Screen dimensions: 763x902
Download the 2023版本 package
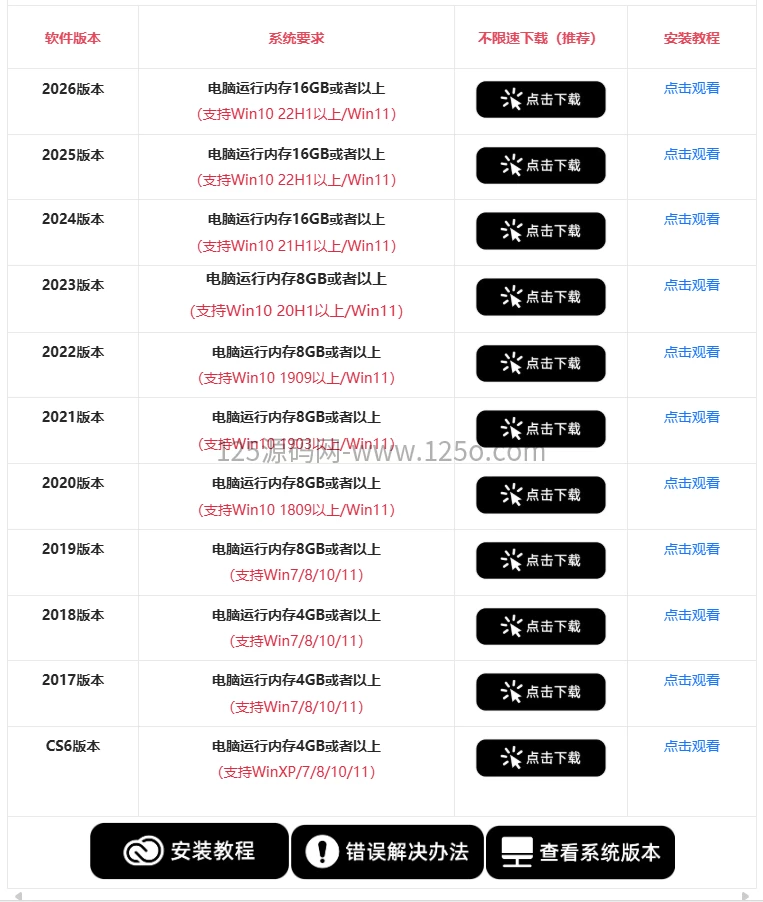540,296
